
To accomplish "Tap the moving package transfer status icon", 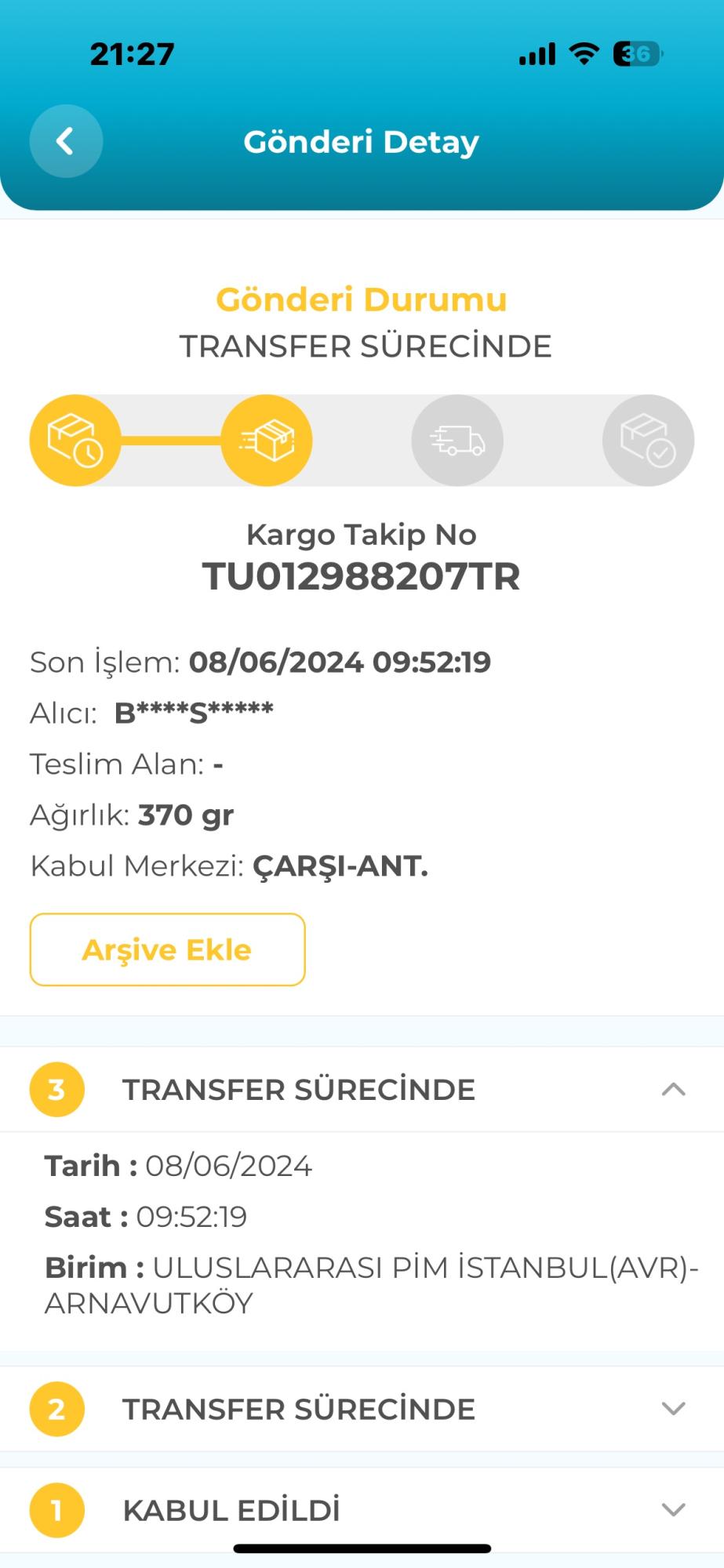I will point(266,440).
